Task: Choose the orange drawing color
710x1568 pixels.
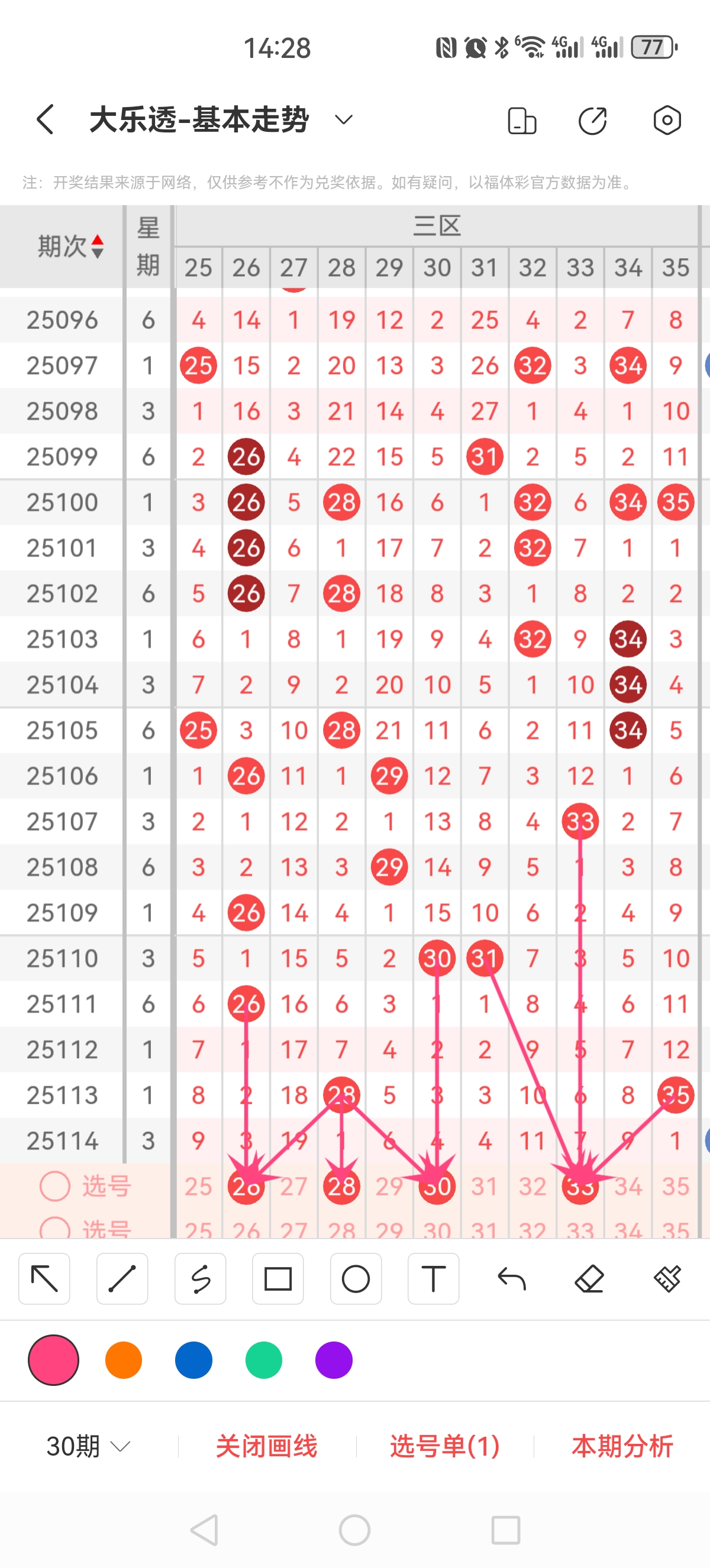Action: click(124, 1360)
